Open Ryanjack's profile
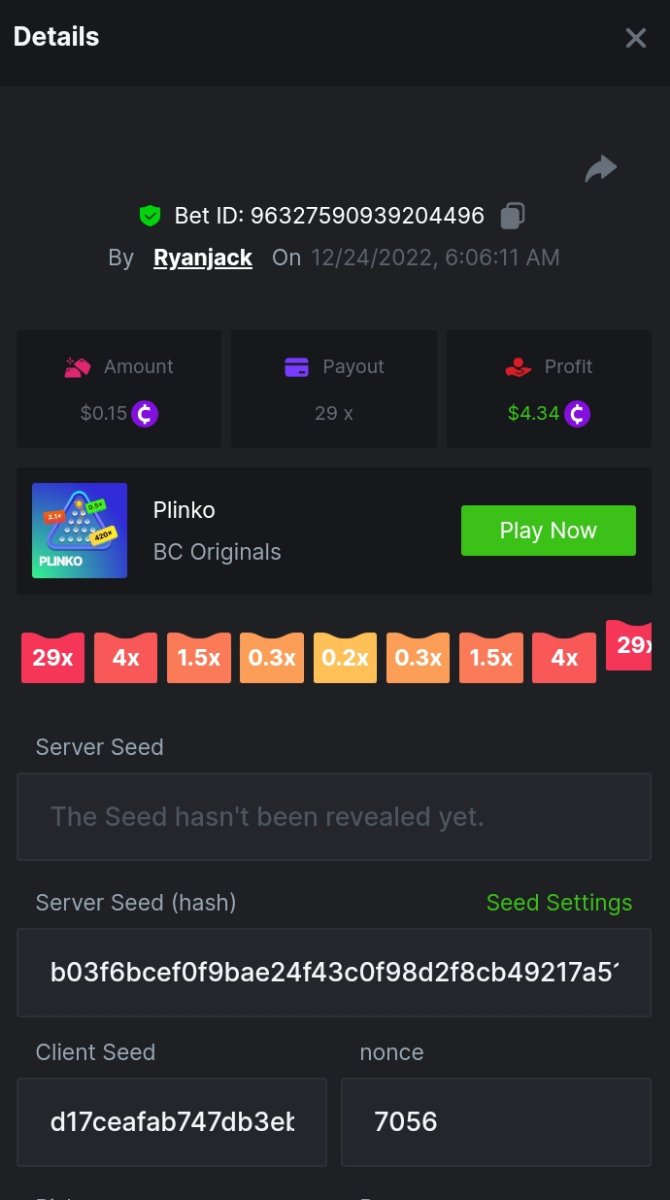Viewport: 670px width, 1200px height. pyautogui.click(x=202, y=257)
